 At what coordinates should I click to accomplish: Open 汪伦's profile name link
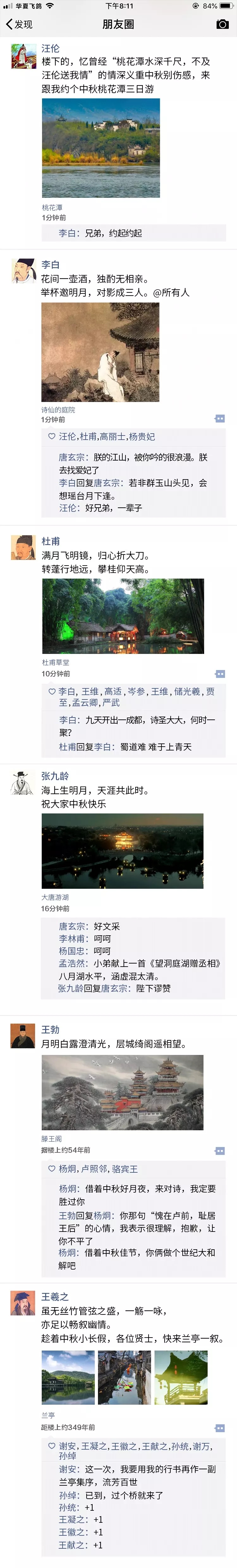tap(51, 48)
